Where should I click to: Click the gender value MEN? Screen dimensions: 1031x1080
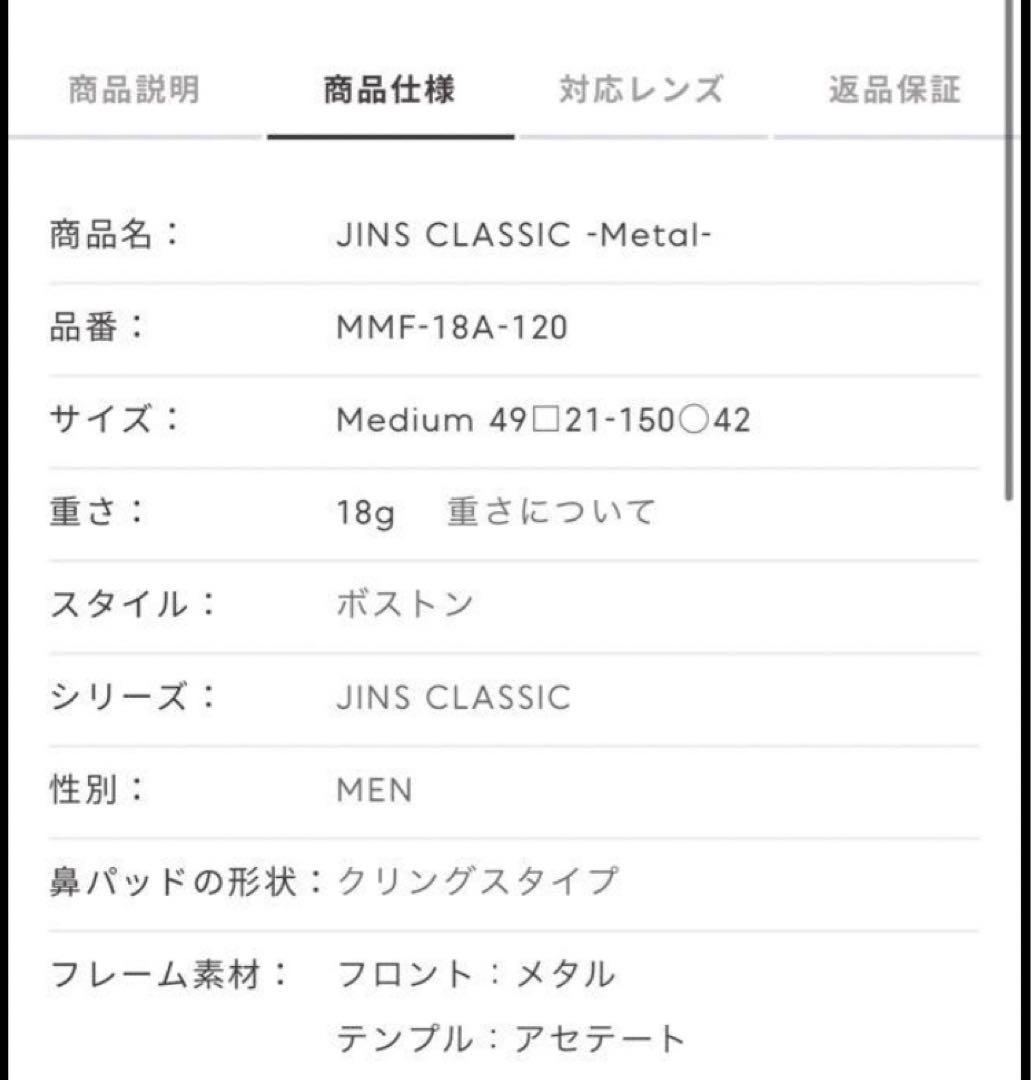pos(375,789)
